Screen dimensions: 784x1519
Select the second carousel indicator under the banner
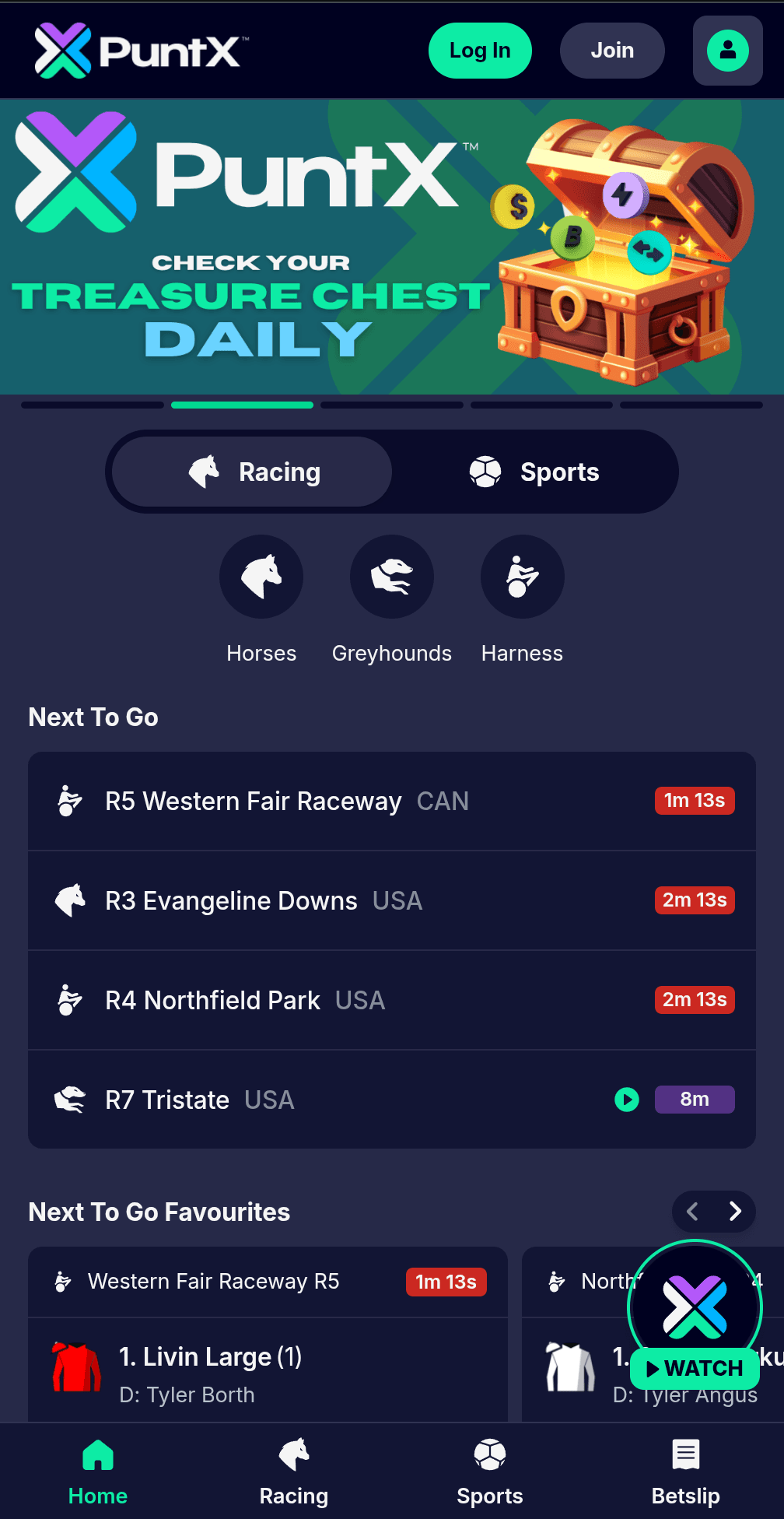coord(241,405)
